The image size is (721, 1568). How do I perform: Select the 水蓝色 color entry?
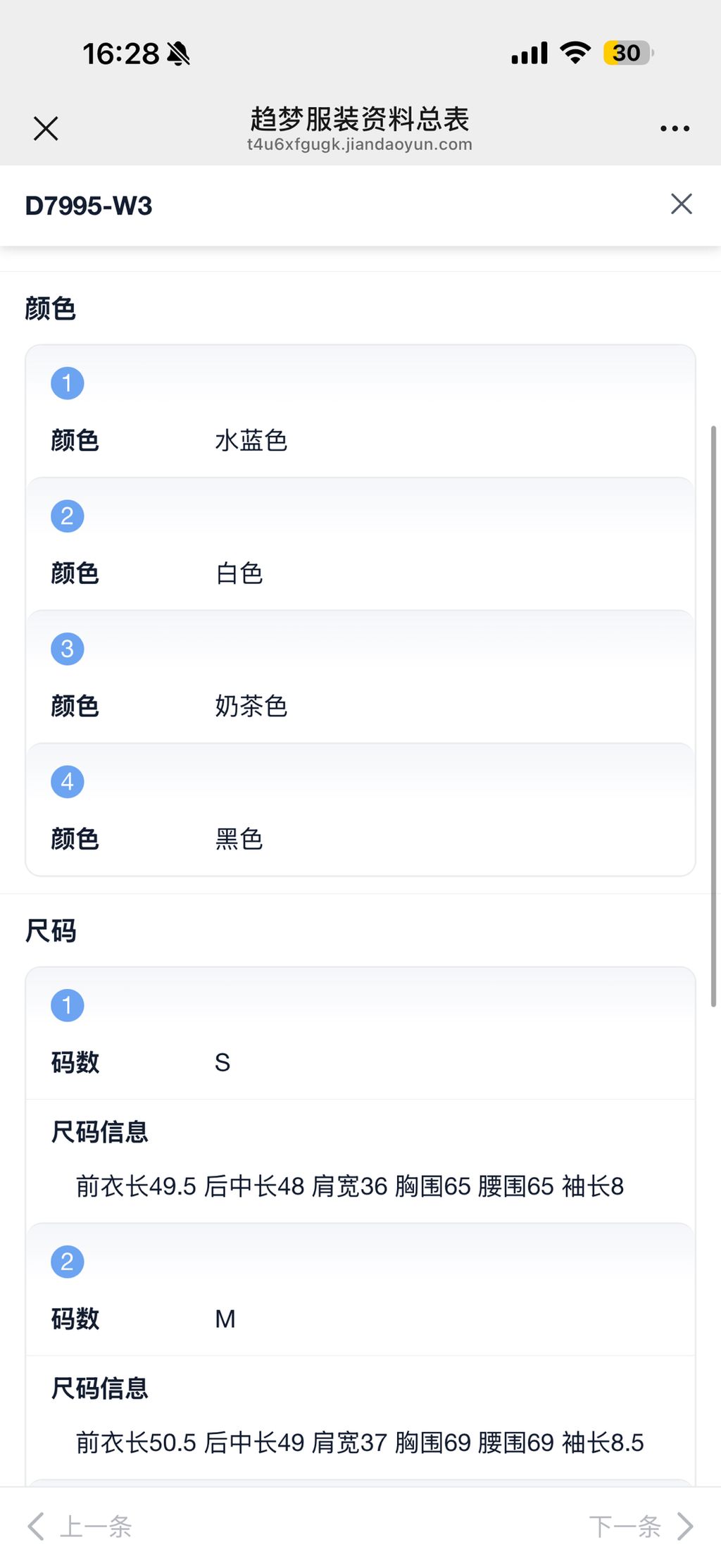pos(251,441)
